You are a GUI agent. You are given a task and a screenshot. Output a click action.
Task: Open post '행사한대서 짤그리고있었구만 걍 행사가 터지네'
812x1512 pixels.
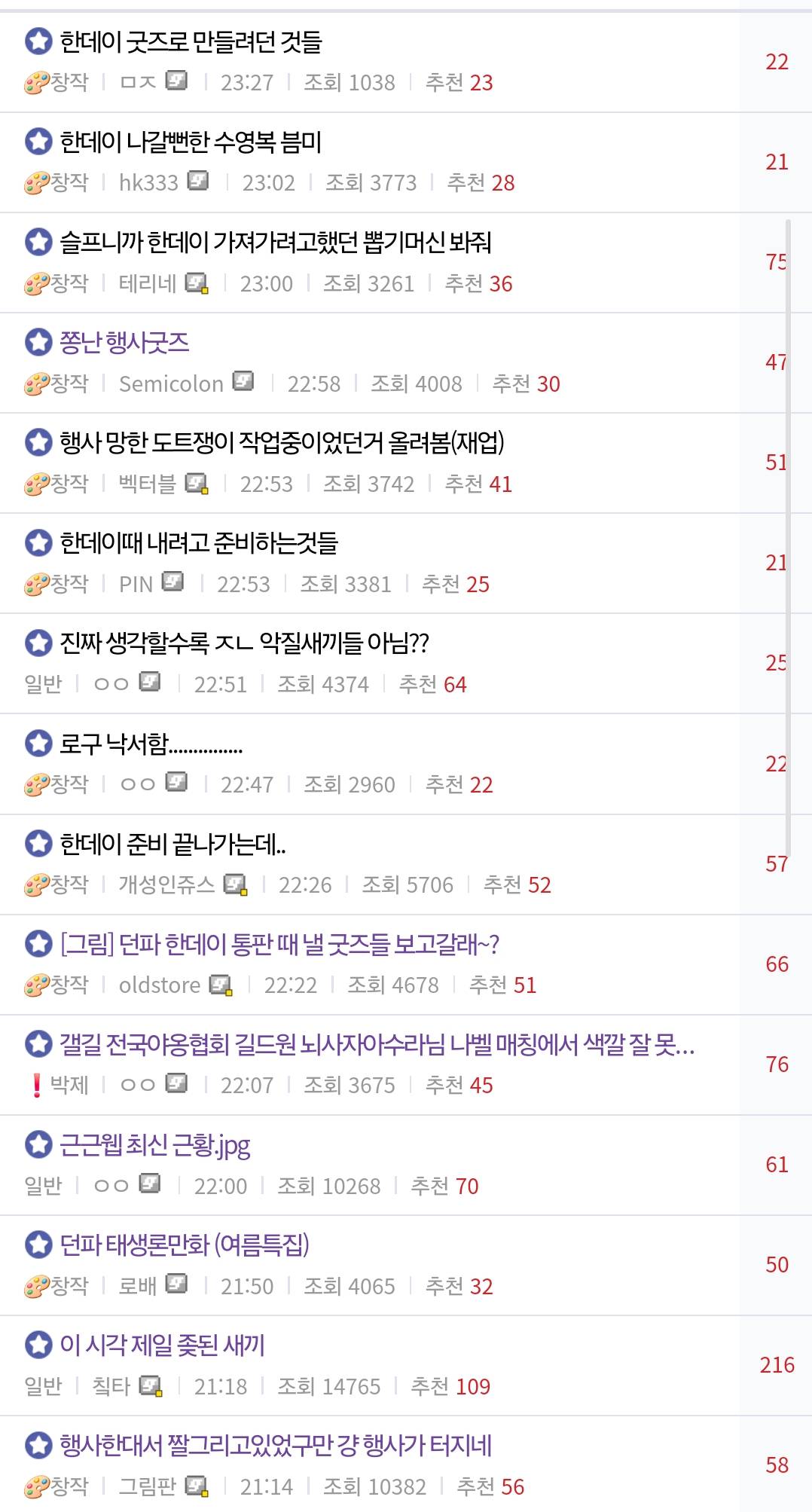tap(276, 1446)
